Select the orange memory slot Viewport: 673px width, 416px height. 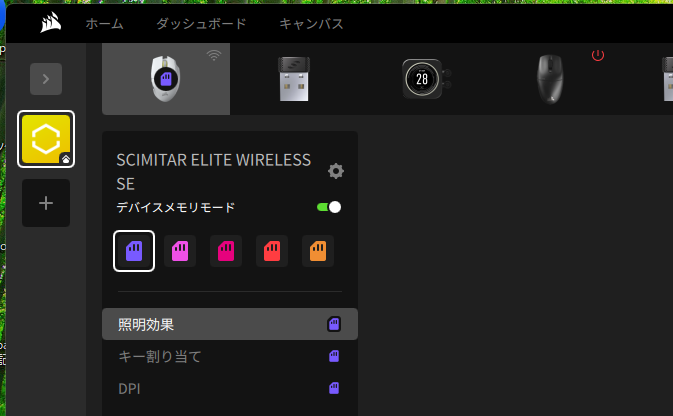318,251
